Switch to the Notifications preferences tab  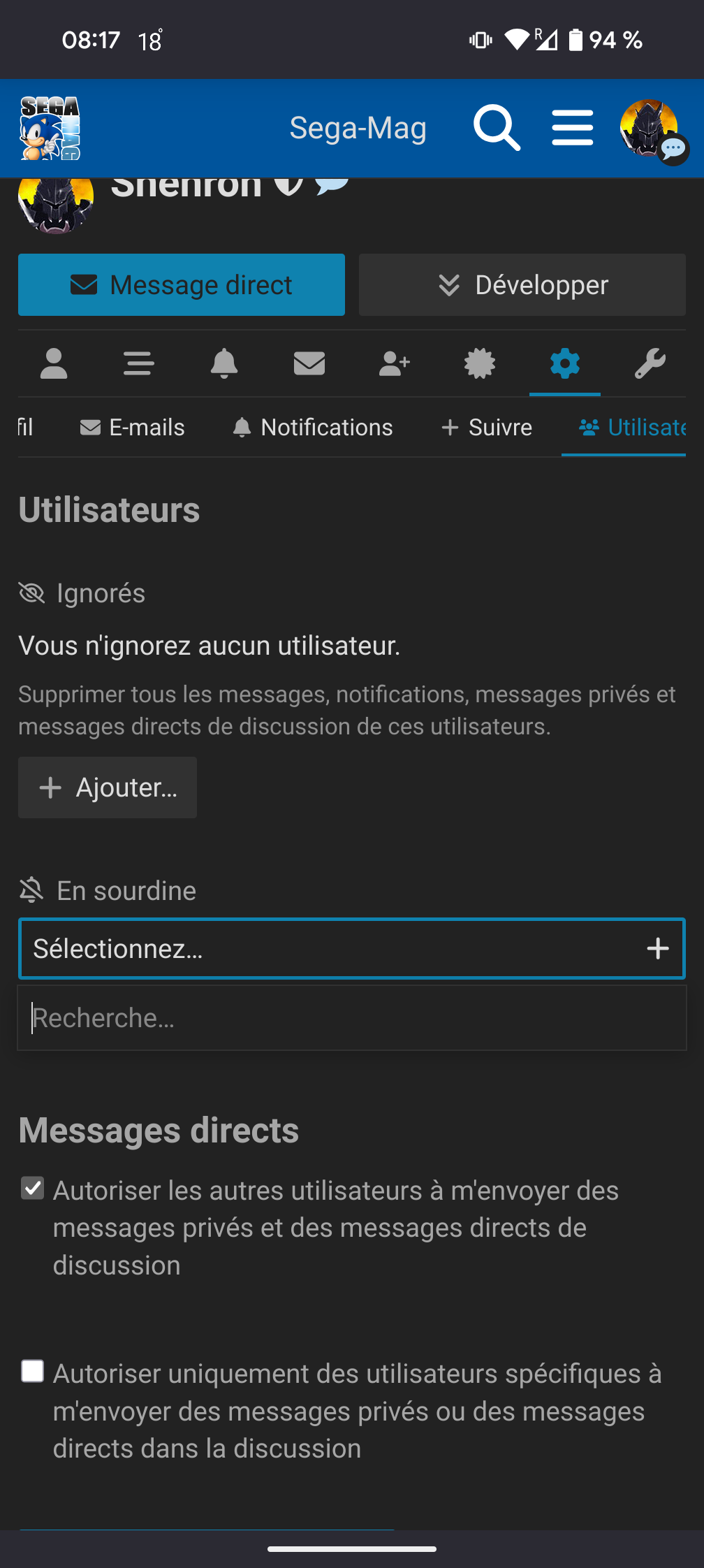[x=313, y=427]
